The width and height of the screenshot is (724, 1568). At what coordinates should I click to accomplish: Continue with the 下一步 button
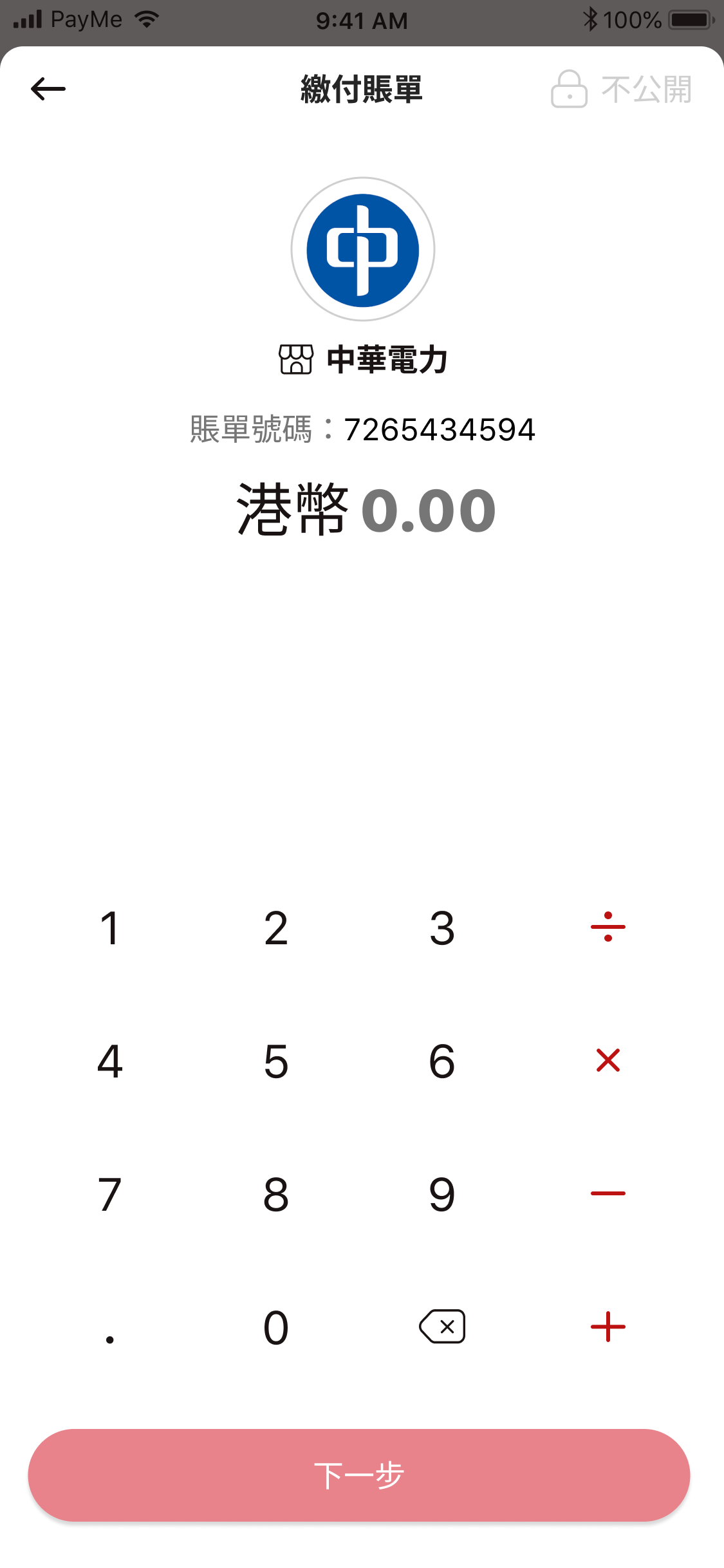click(x=359, y=1475)
